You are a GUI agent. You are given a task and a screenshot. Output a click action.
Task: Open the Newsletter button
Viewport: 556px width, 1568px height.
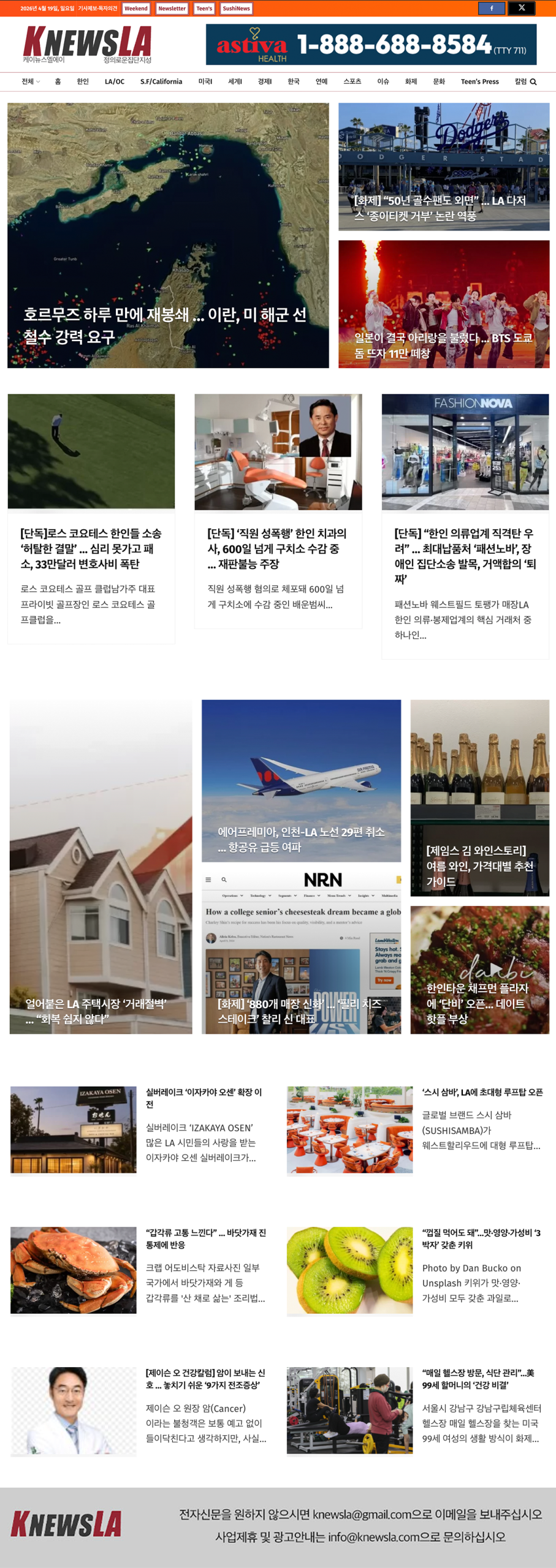click(172, 9)
